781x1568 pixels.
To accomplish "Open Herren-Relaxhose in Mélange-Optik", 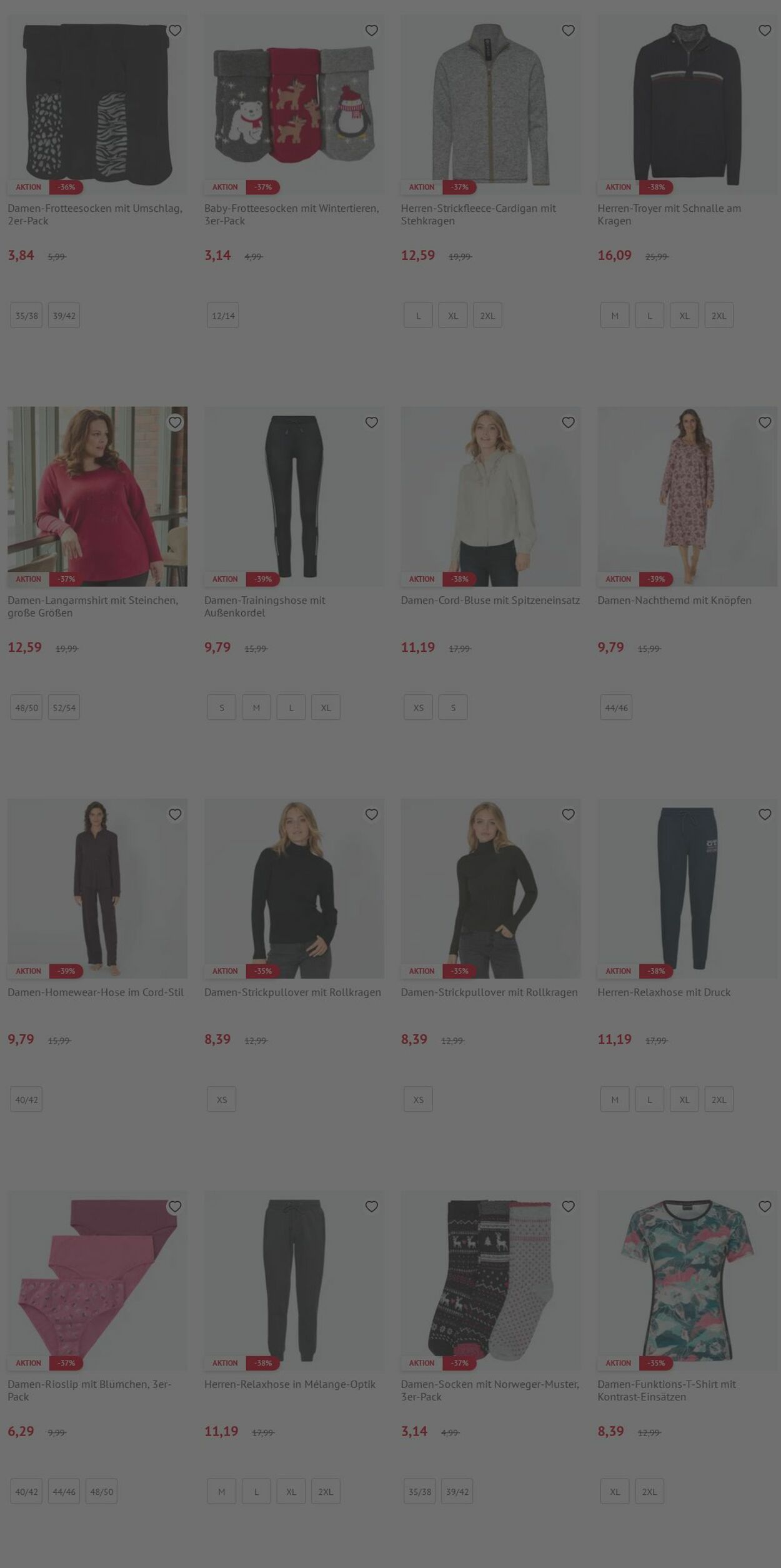I will coord(289,1384).
